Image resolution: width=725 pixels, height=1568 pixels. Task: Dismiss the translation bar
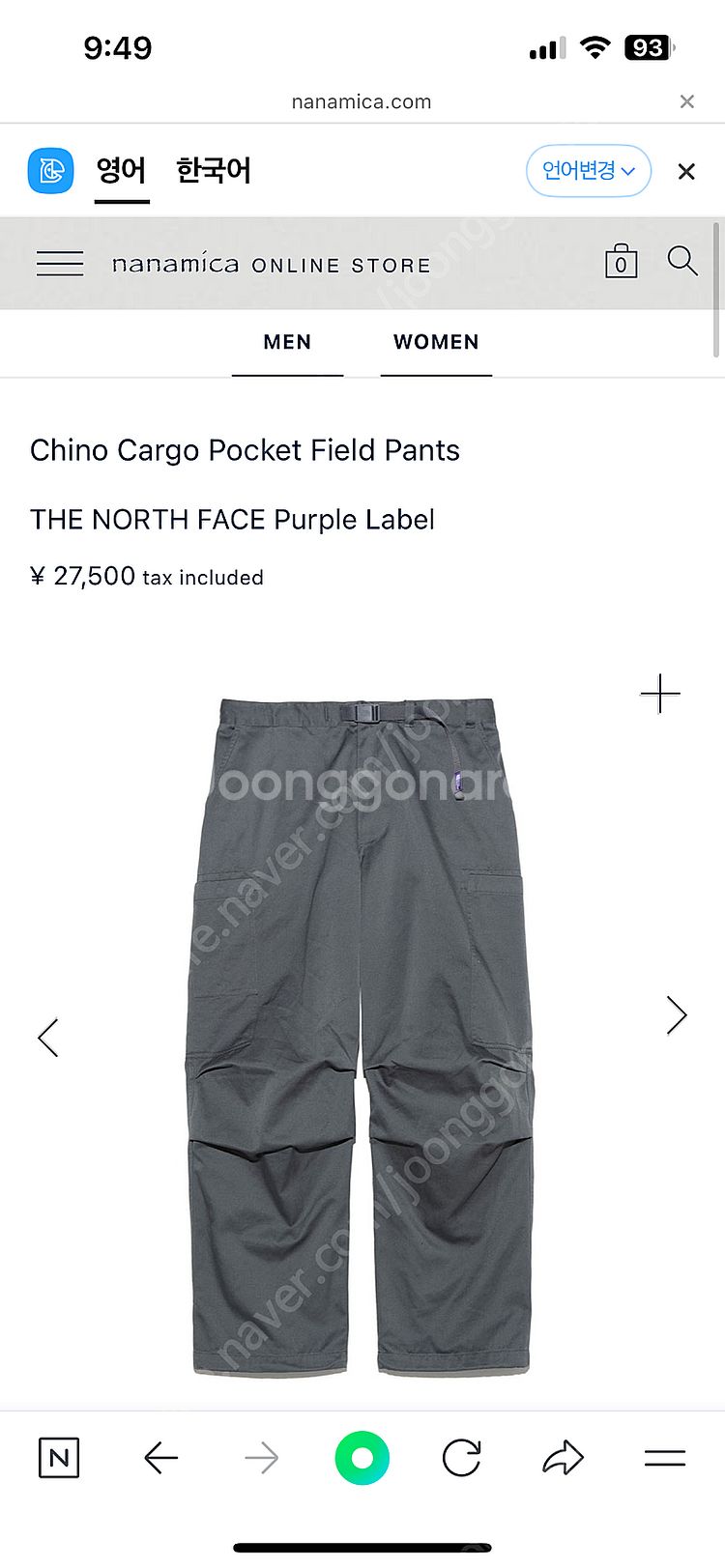coord(686,172)
